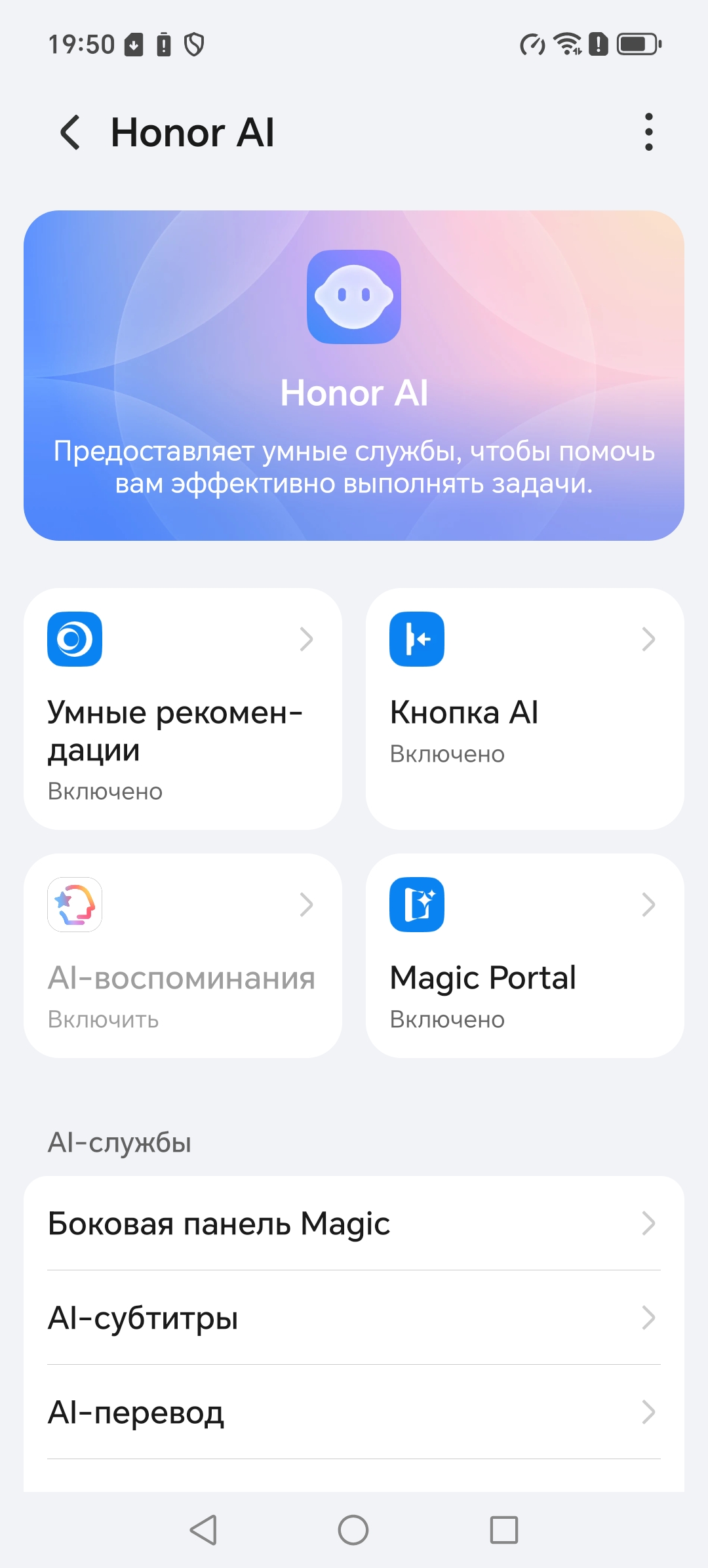Open the three-dot overflow menu
Screen dimensions: 708x1568
pos(648,132)
